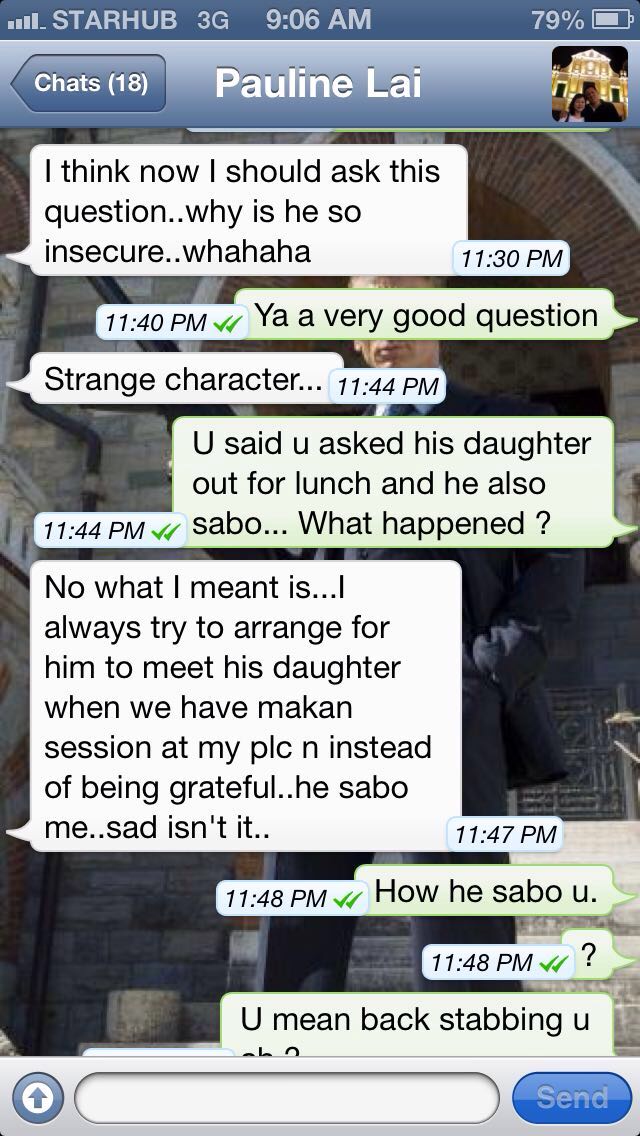Open Pauline Lai's profile picture

(x=589, y=84)
